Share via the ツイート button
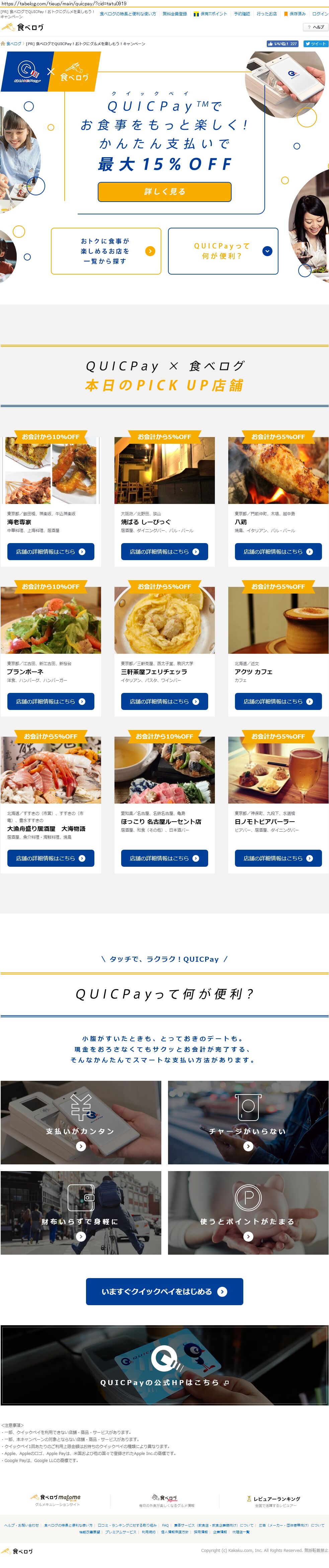Screen dimensions: 329x1568 [316, 44]
